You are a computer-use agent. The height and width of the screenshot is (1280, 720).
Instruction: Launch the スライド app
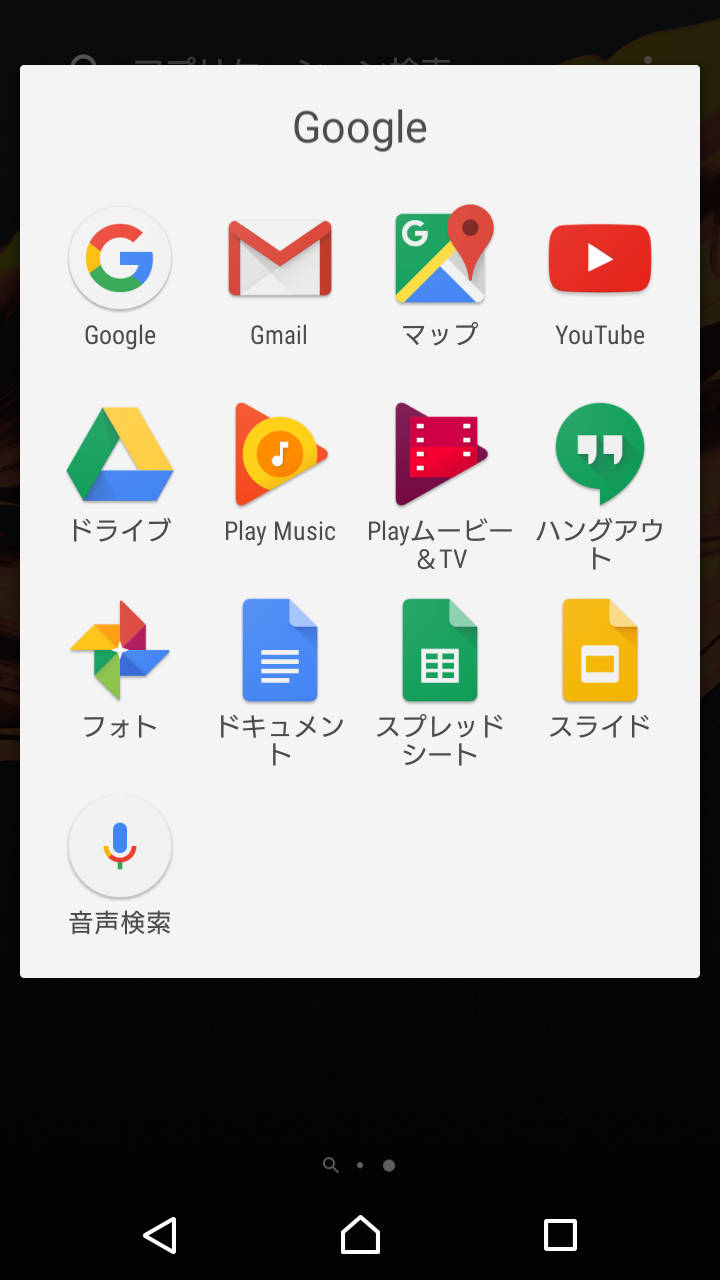600,650
